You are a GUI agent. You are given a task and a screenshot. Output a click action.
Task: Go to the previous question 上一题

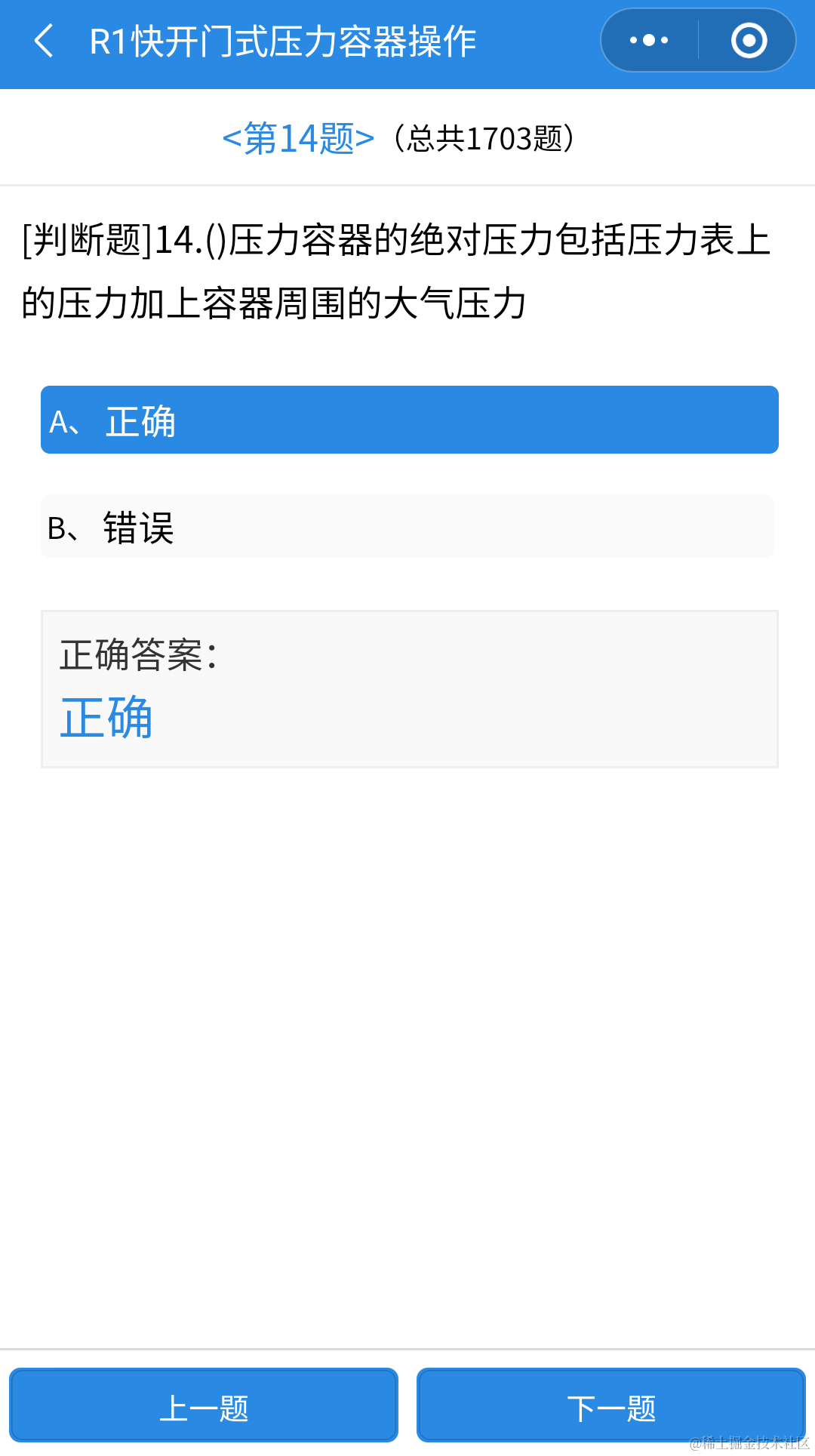point(204,1405)
